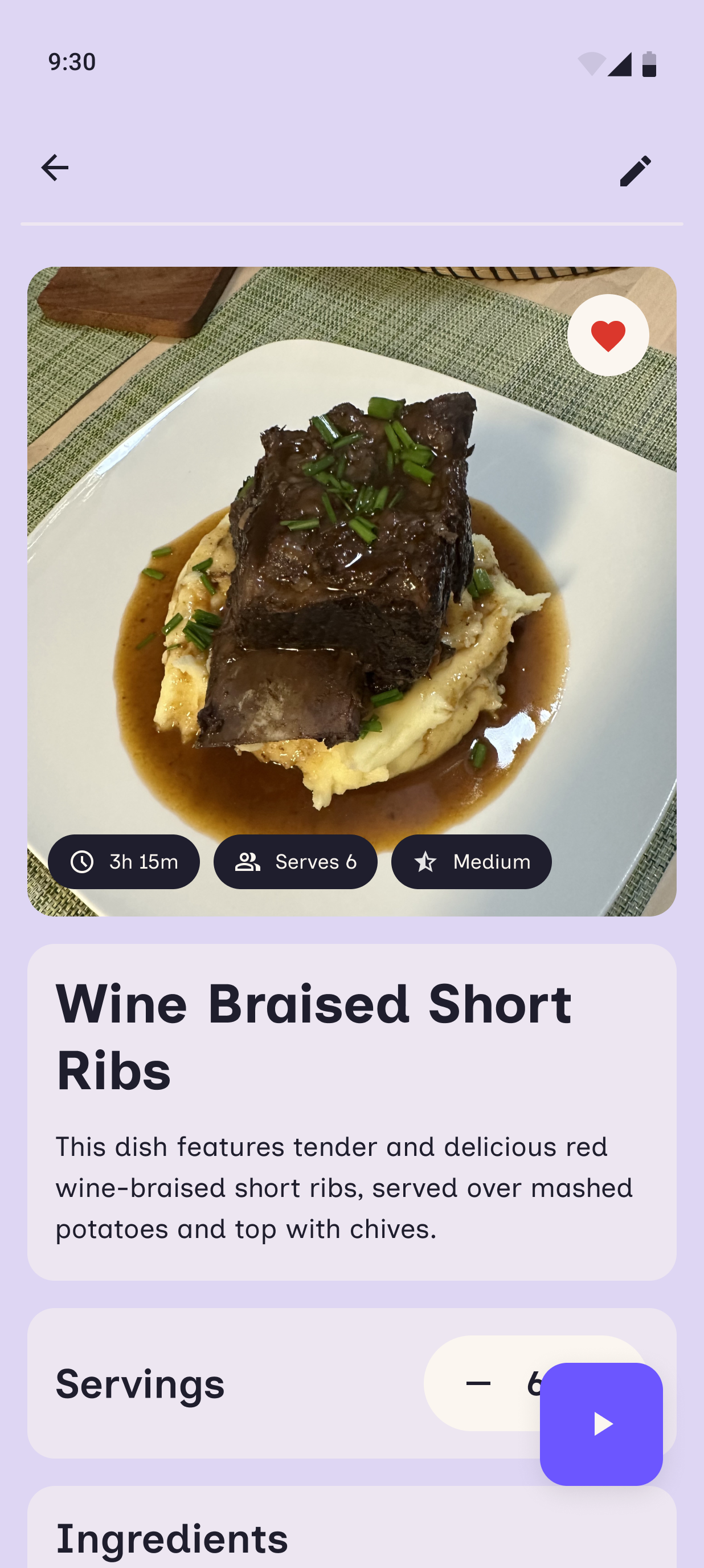Decrease servings with the minus control
Viewport: 704px width, 1568px height.
pos(479,1383)
